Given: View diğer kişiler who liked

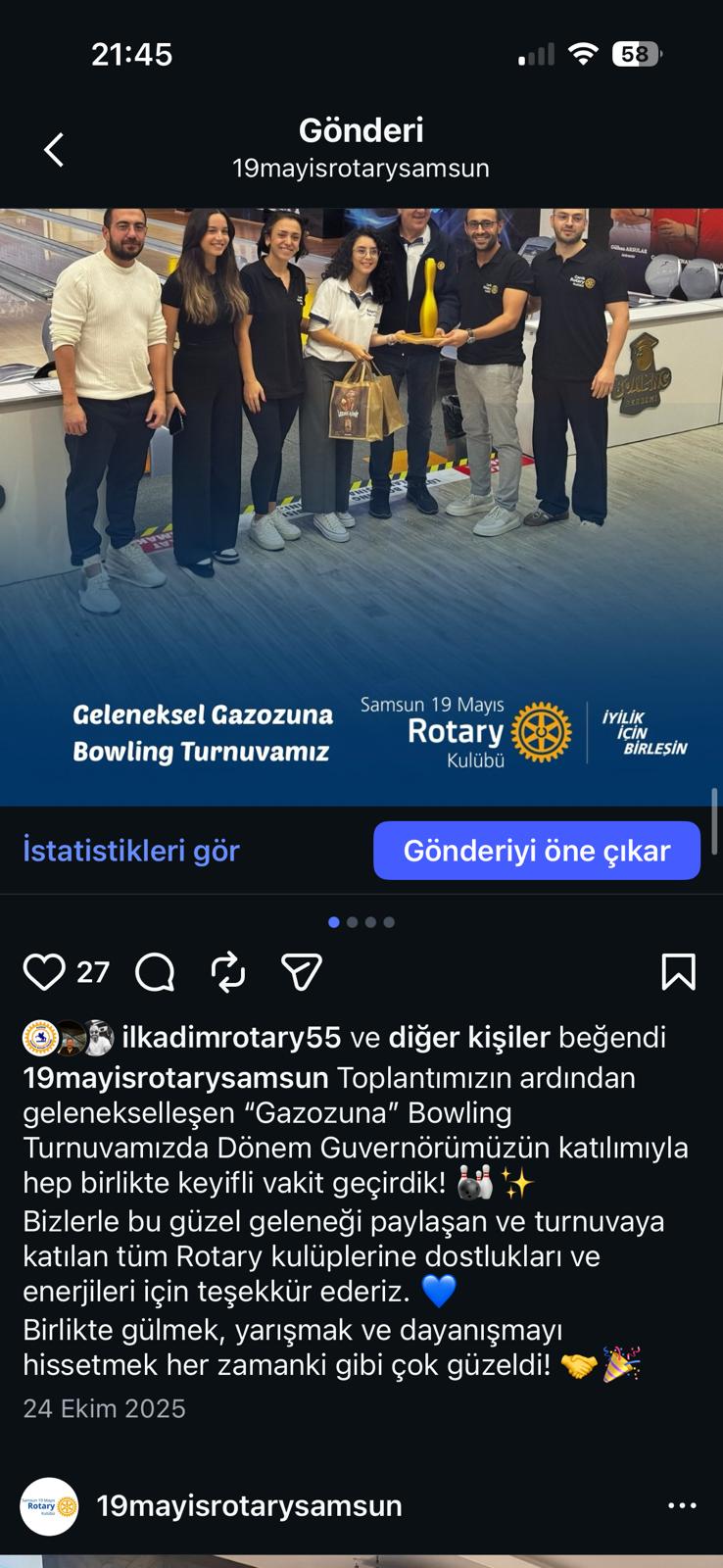Looking at the screenshot, I should (x=469, y=1037).
